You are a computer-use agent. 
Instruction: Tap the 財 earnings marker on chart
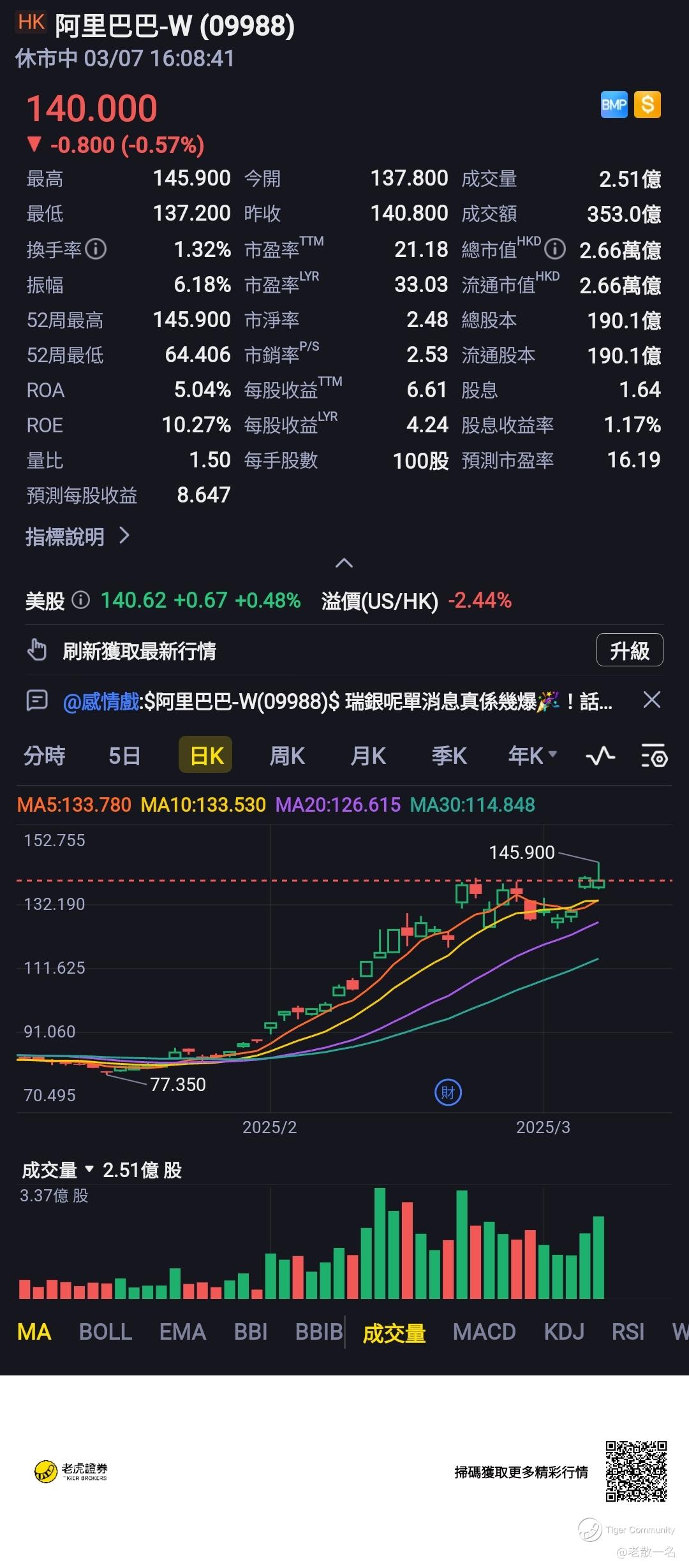[448, 1093]
